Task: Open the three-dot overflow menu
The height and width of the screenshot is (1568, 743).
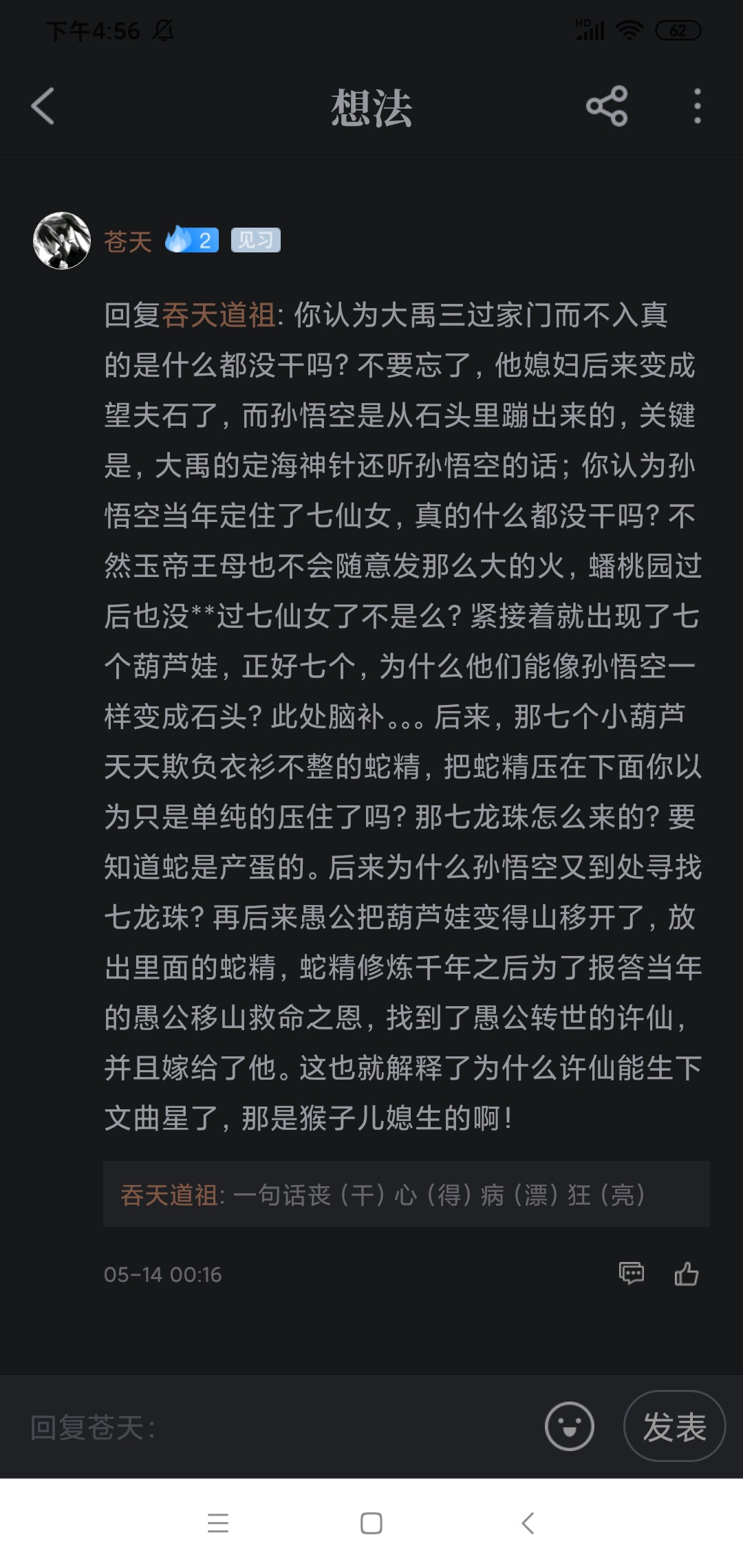Action: tap(698, 107)
